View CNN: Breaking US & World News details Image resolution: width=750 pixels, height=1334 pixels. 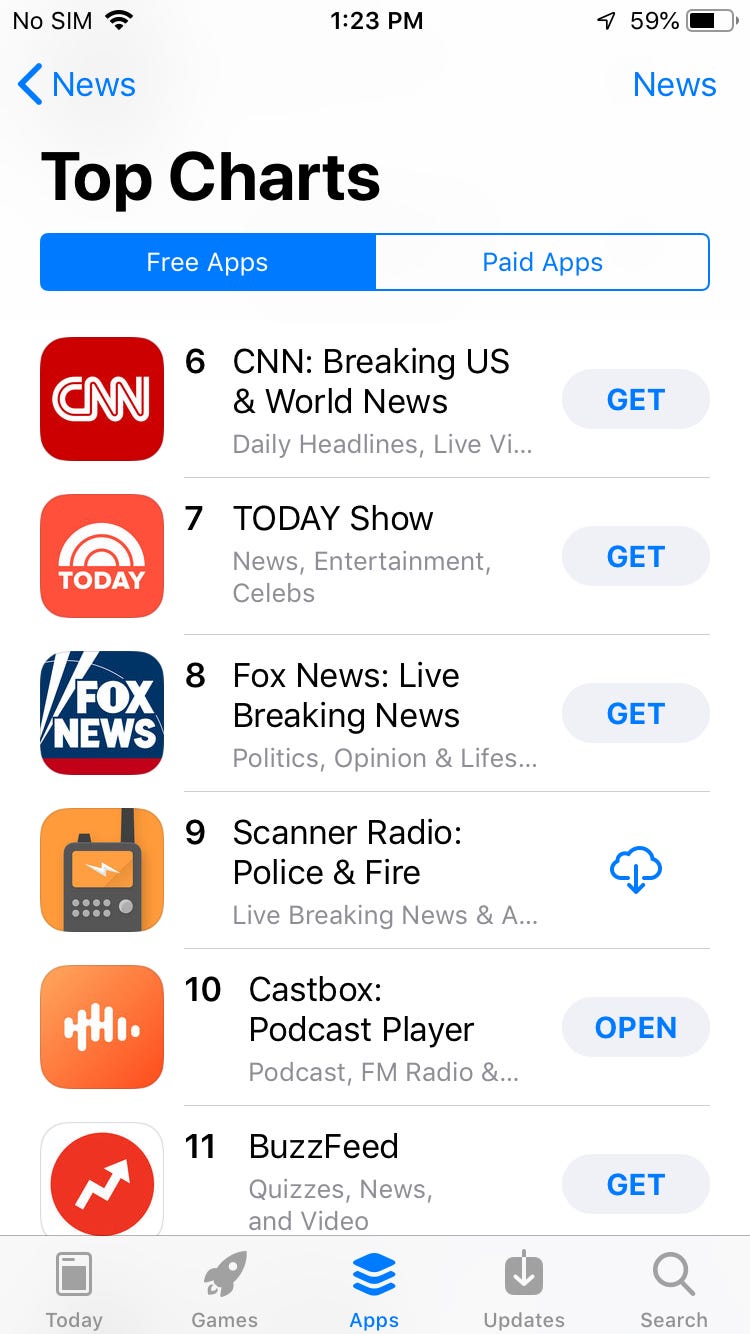click(371, 381)
